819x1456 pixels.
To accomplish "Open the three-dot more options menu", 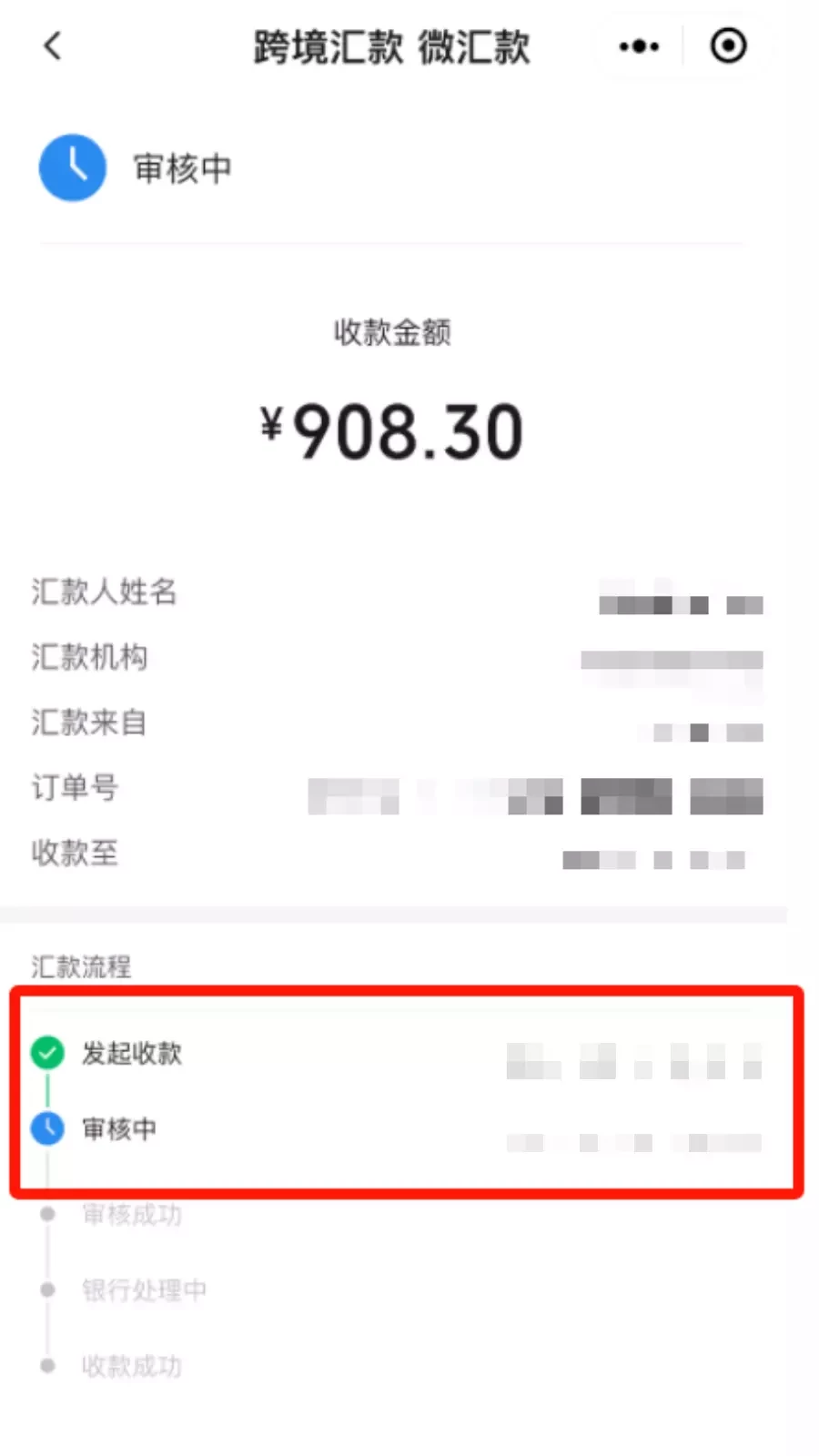I will point(639,46).
